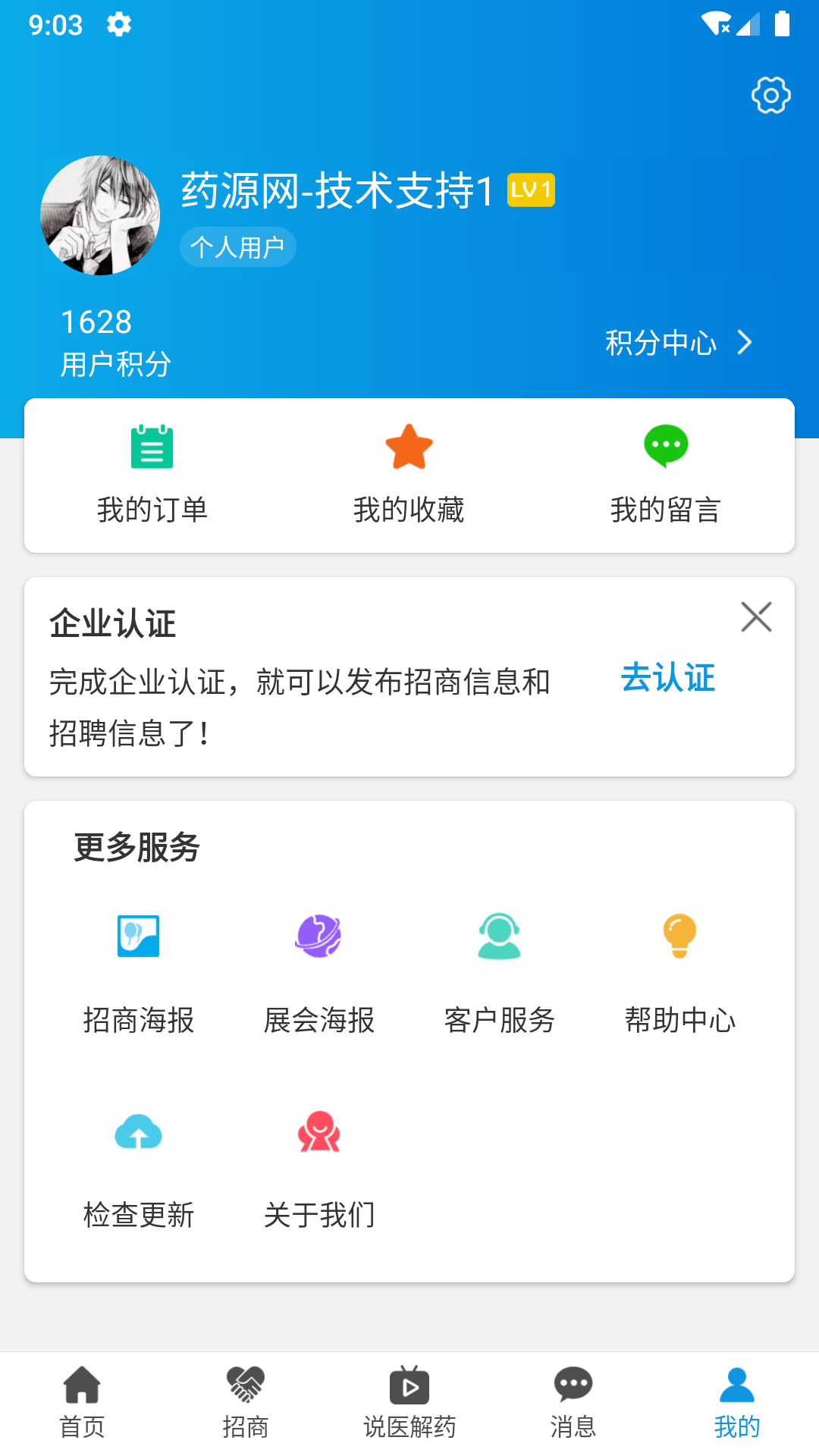This screenshot has height=1456, width=819.
Task: Open 帮助中心 via the lightbulb icon
Action: coord(680,937)
